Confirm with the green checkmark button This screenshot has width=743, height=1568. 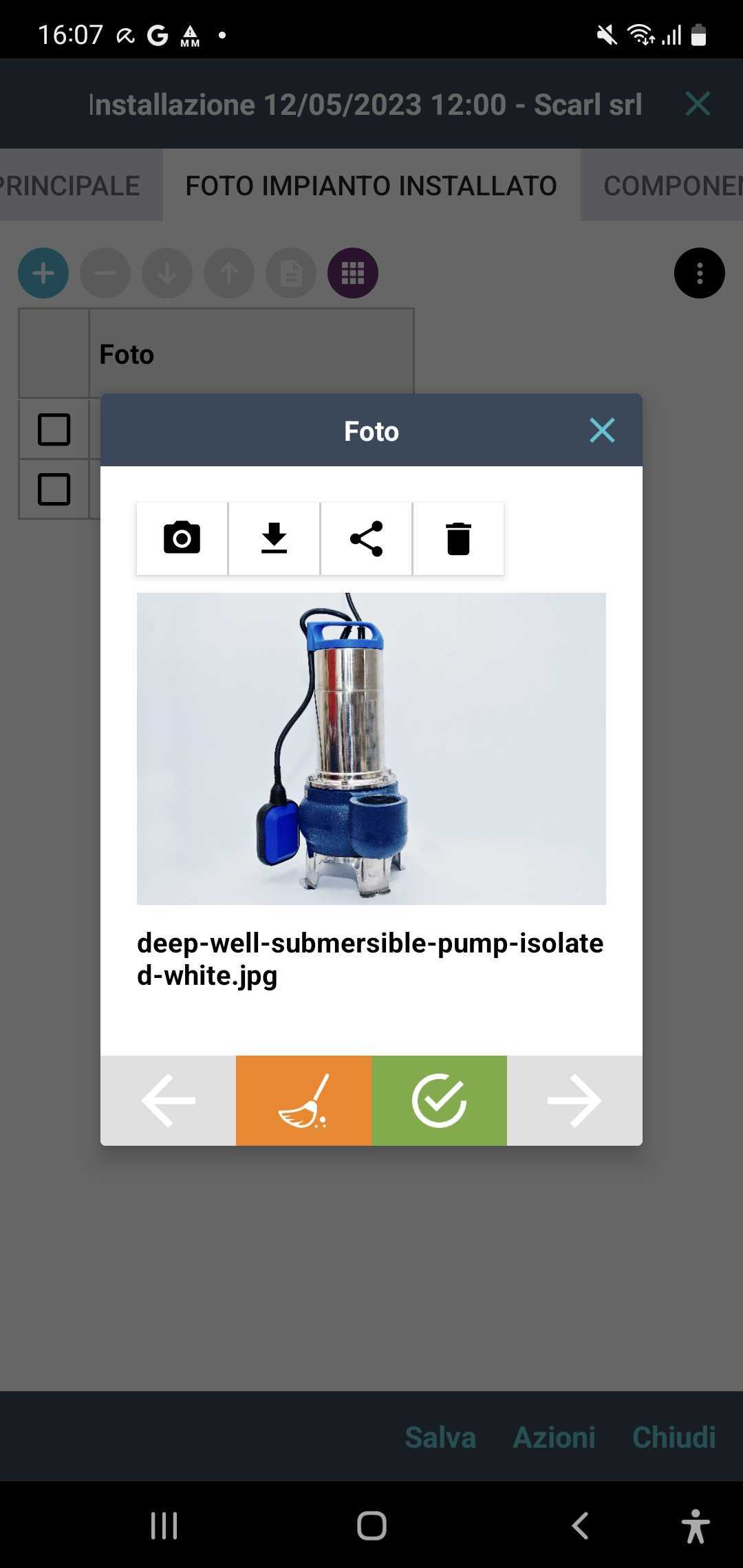[x=439, y=1100]
